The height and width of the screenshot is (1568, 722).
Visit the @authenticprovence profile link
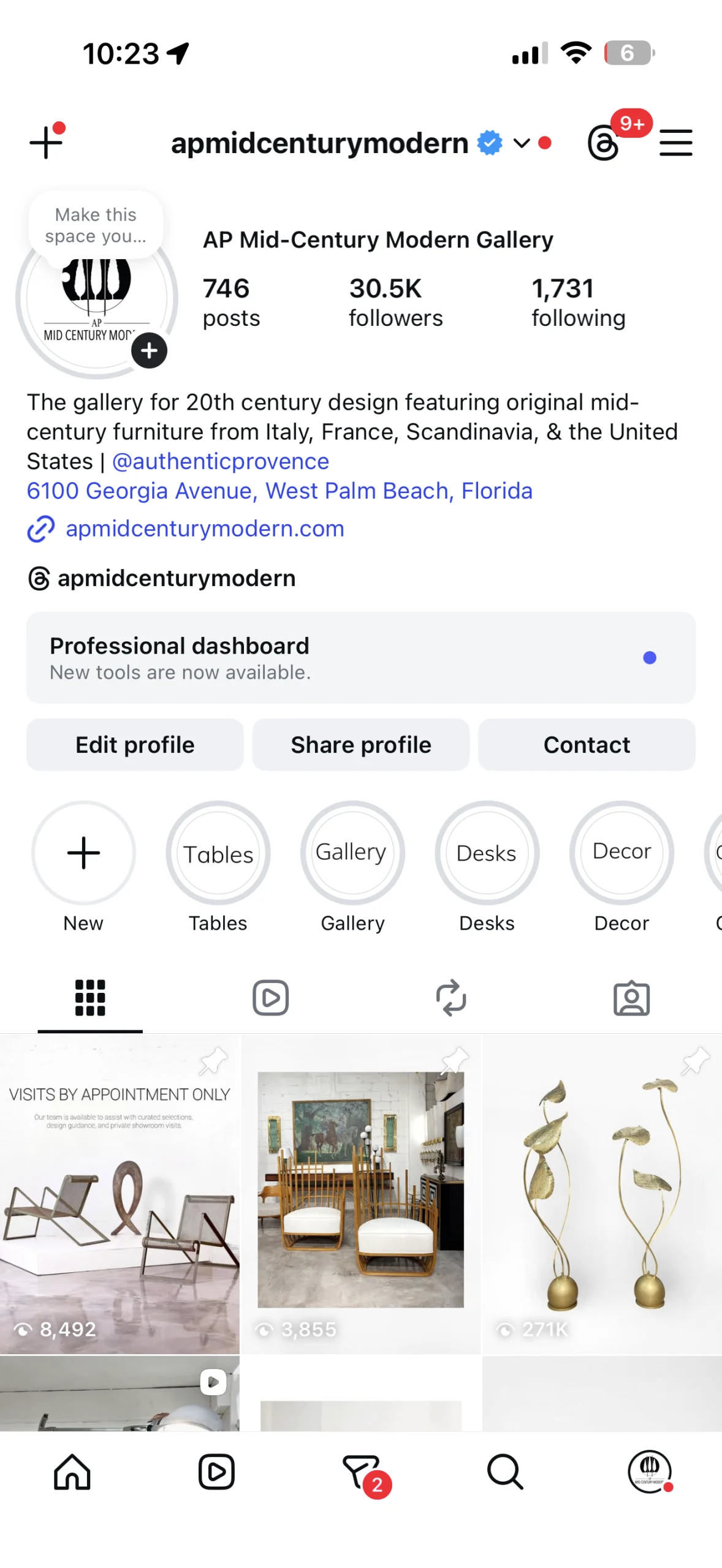(x=221, y=461)
